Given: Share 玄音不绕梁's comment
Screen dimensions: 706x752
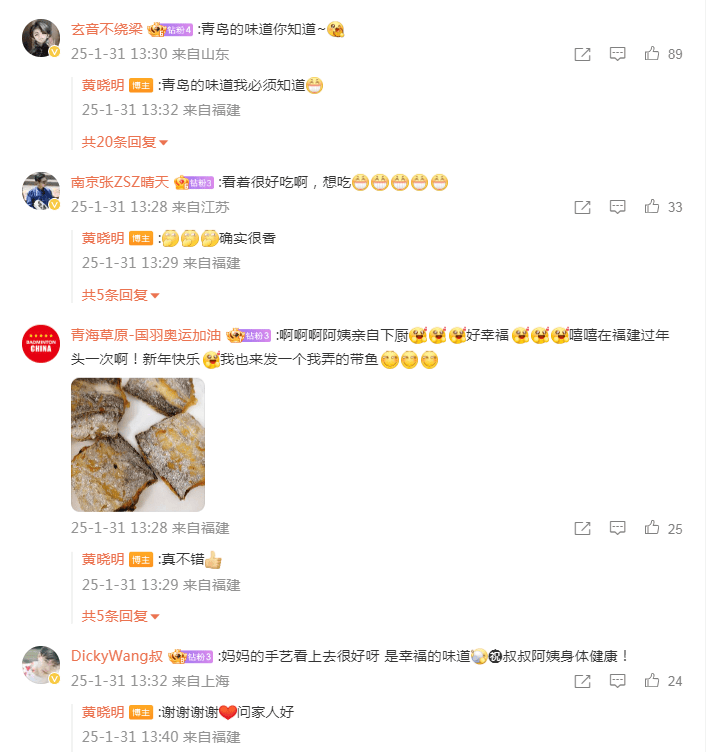Looking at the screenshot, I should tap(582, 54).
